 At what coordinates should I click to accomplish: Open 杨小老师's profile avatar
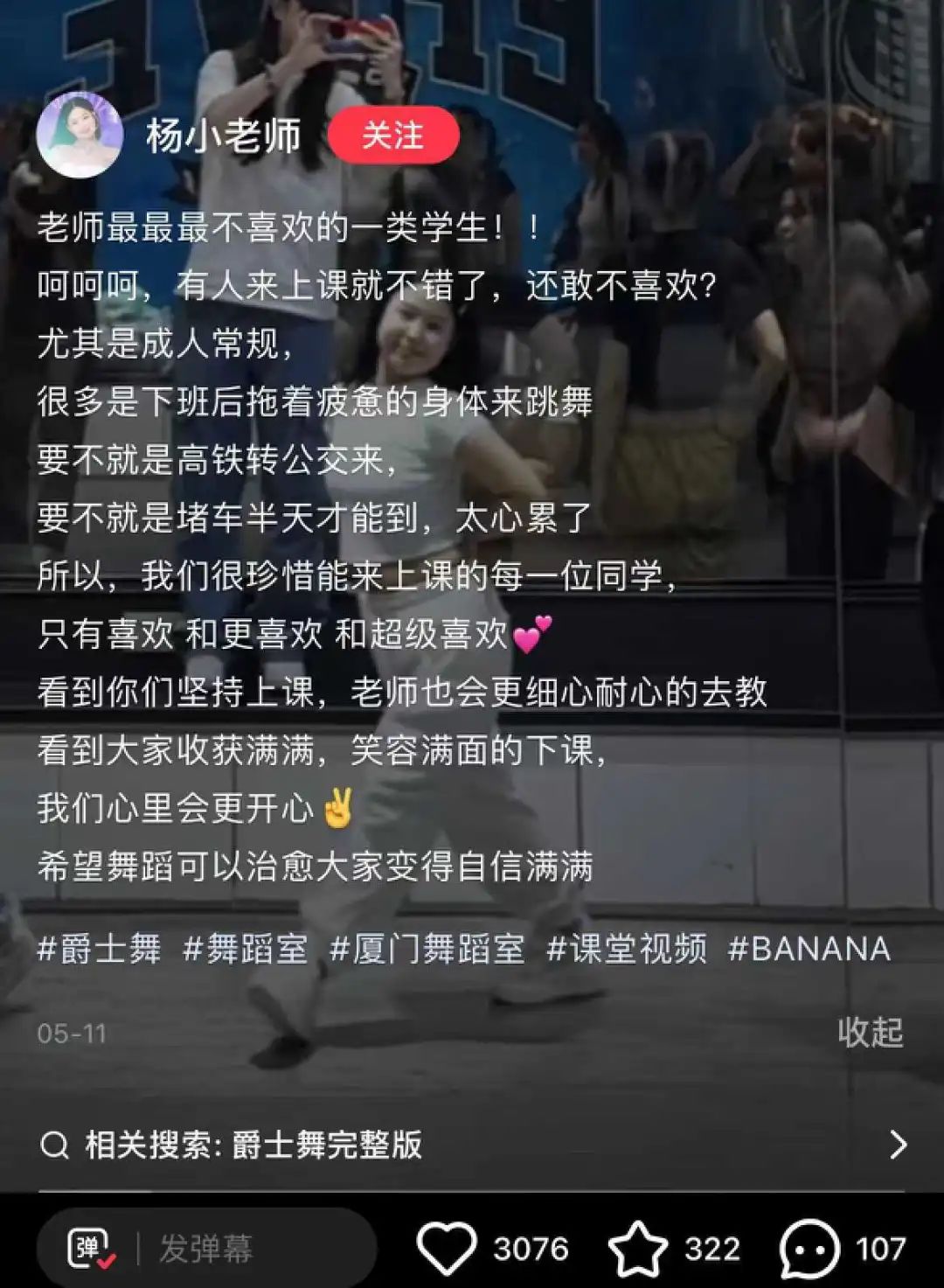tap(80, 135)
